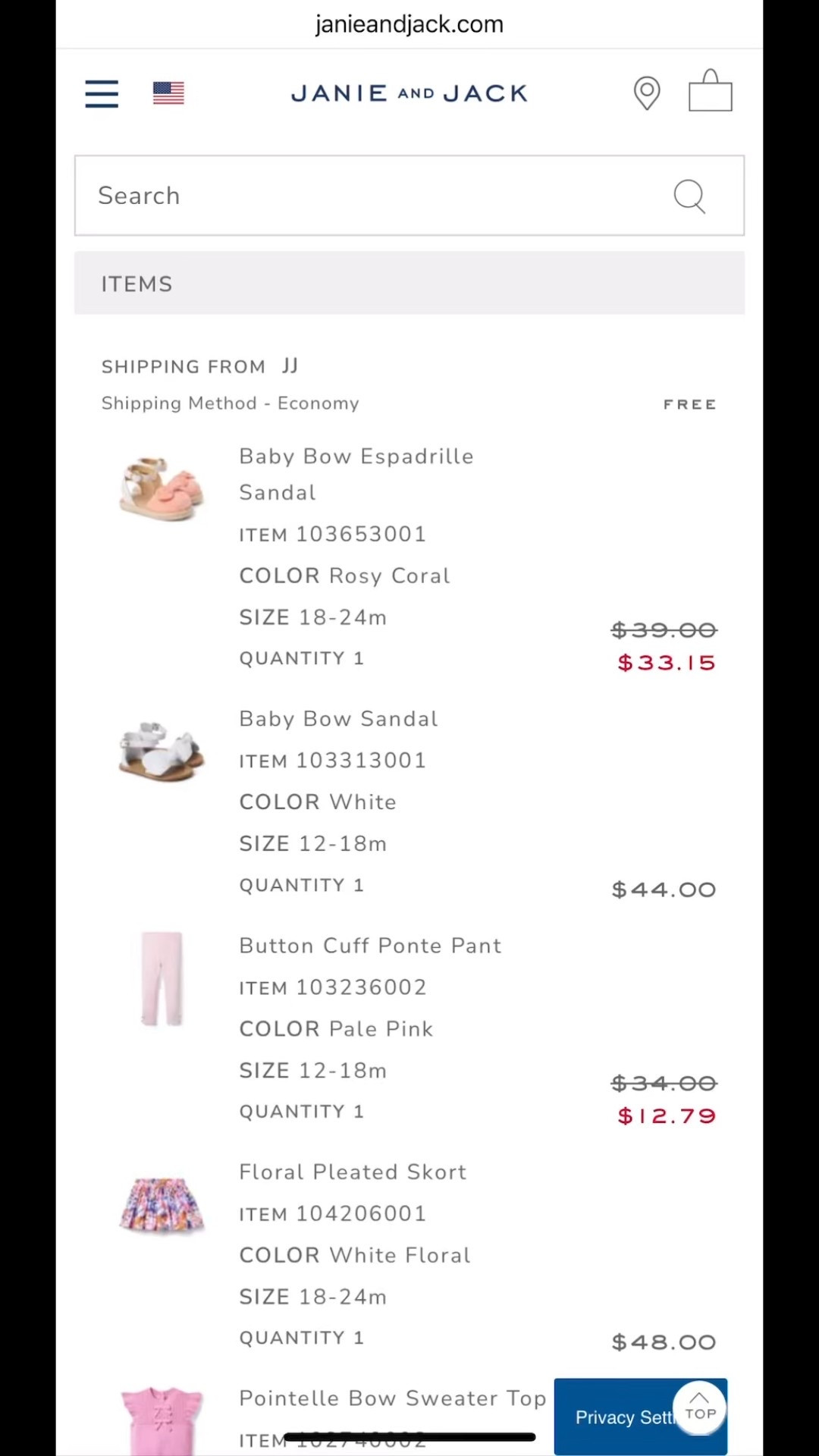Click the white sandal product thumbnail
The width and height of the screenshot is (819, 1456).
(x=161, y=751)
